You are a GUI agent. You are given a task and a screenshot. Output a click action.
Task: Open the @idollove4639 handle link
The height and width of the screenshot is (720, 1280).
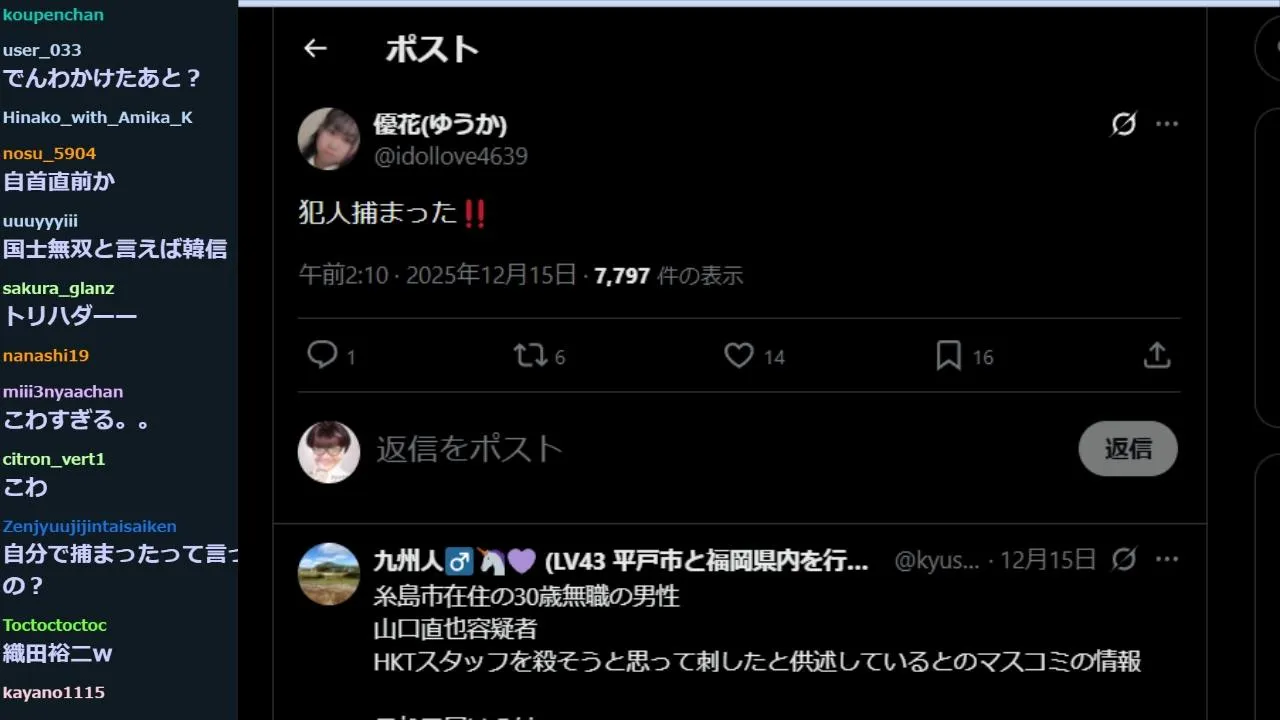[451, 156]
